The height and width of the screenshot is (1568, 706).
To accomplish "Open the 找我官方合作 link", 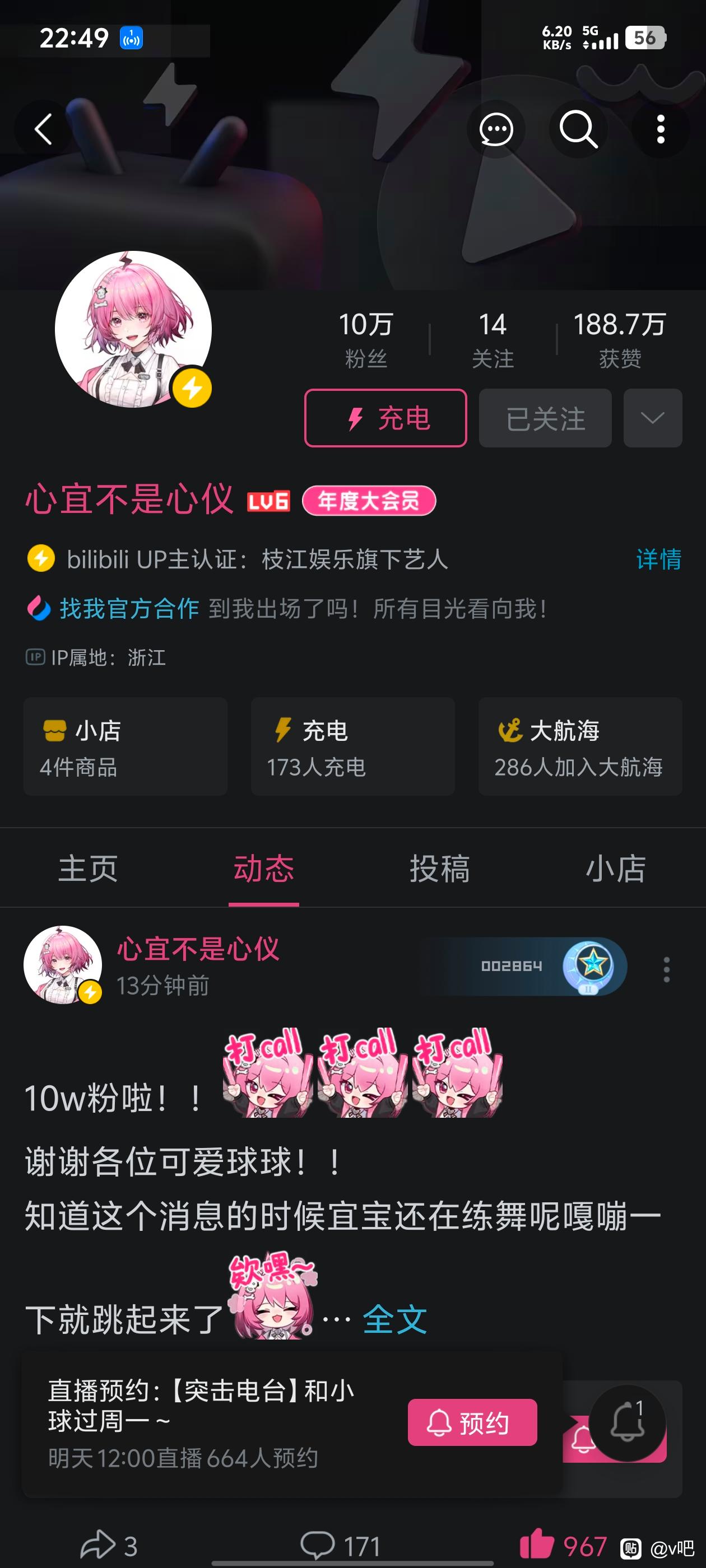I will click(129, 608).
